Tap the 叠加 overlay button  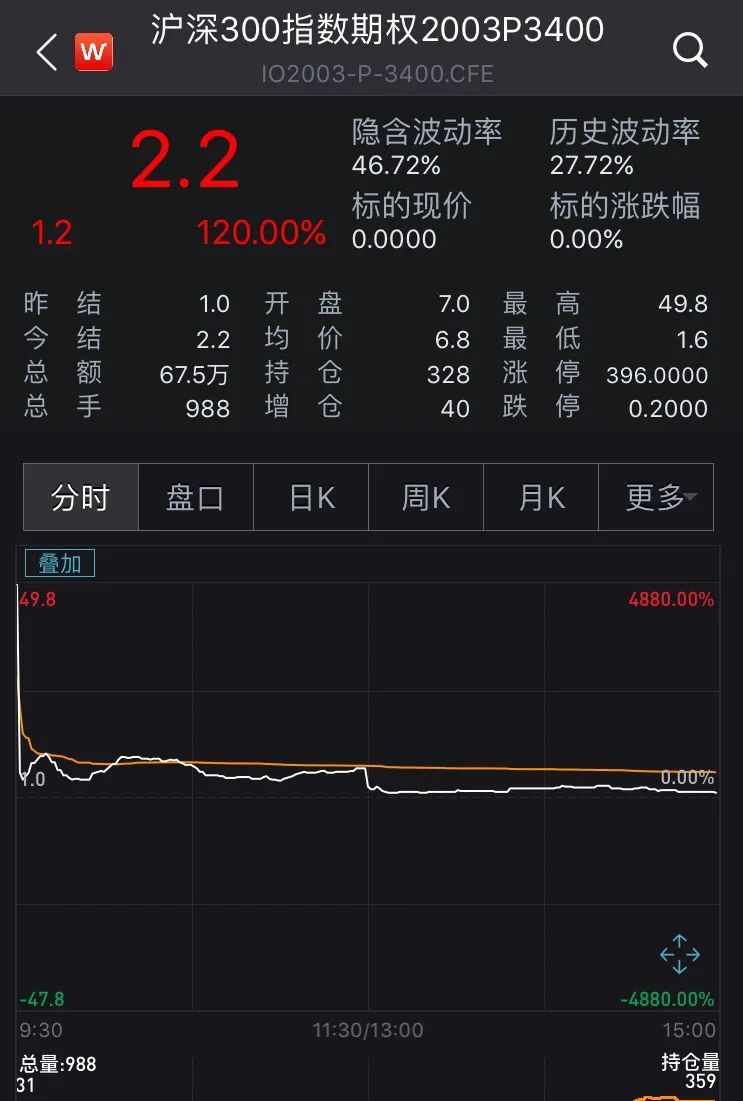(x=60, y=563)
